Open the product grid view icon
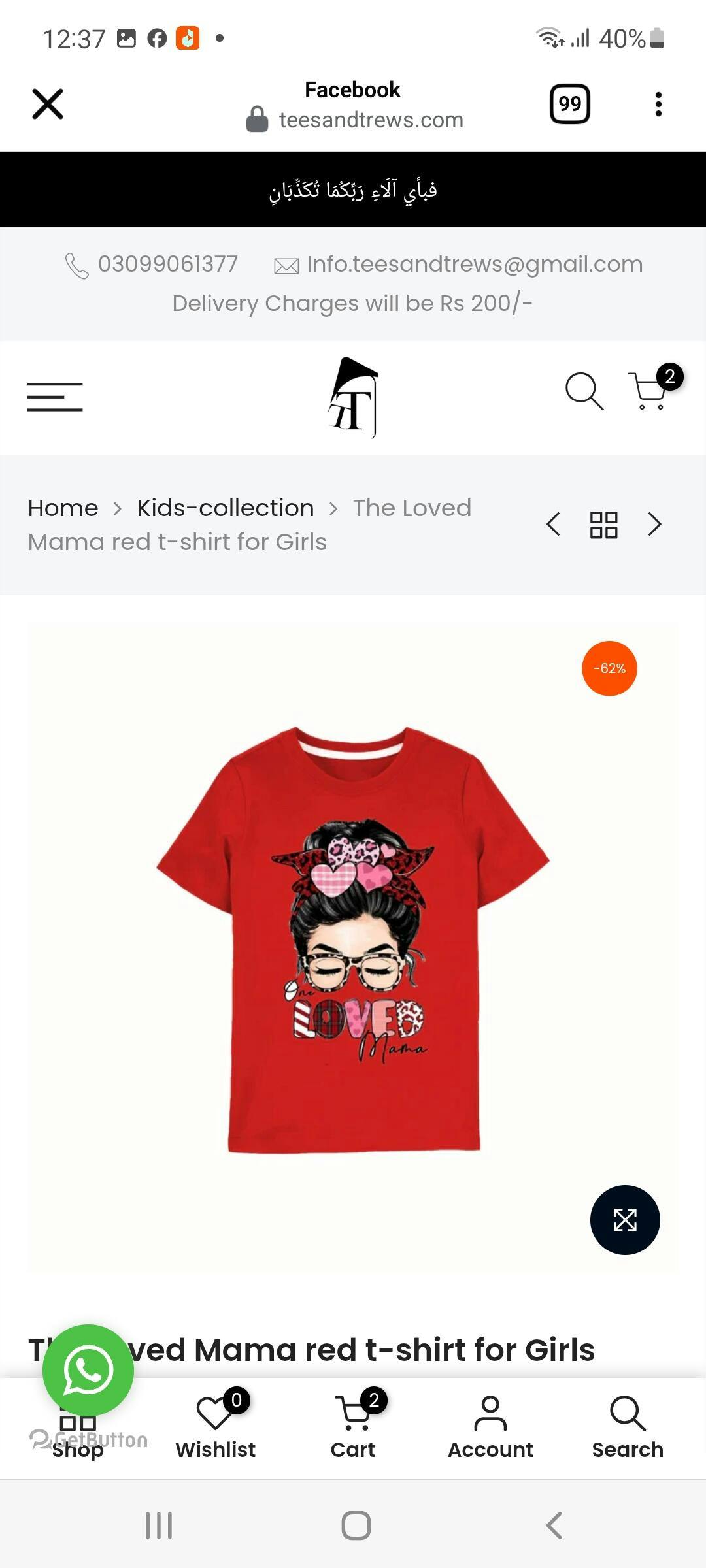Image resolution: width=706 pixels, height=1568 pixels. pos(603,525)
